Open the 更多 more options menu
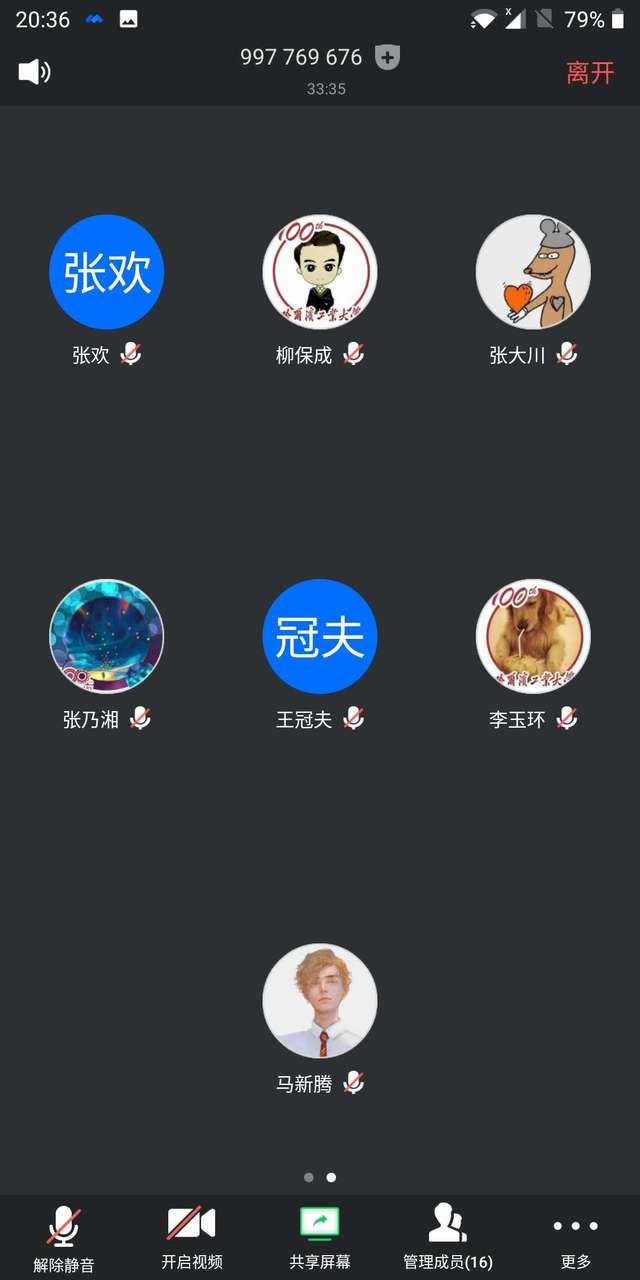The image size is (640, 1280). click(576, 1238)
